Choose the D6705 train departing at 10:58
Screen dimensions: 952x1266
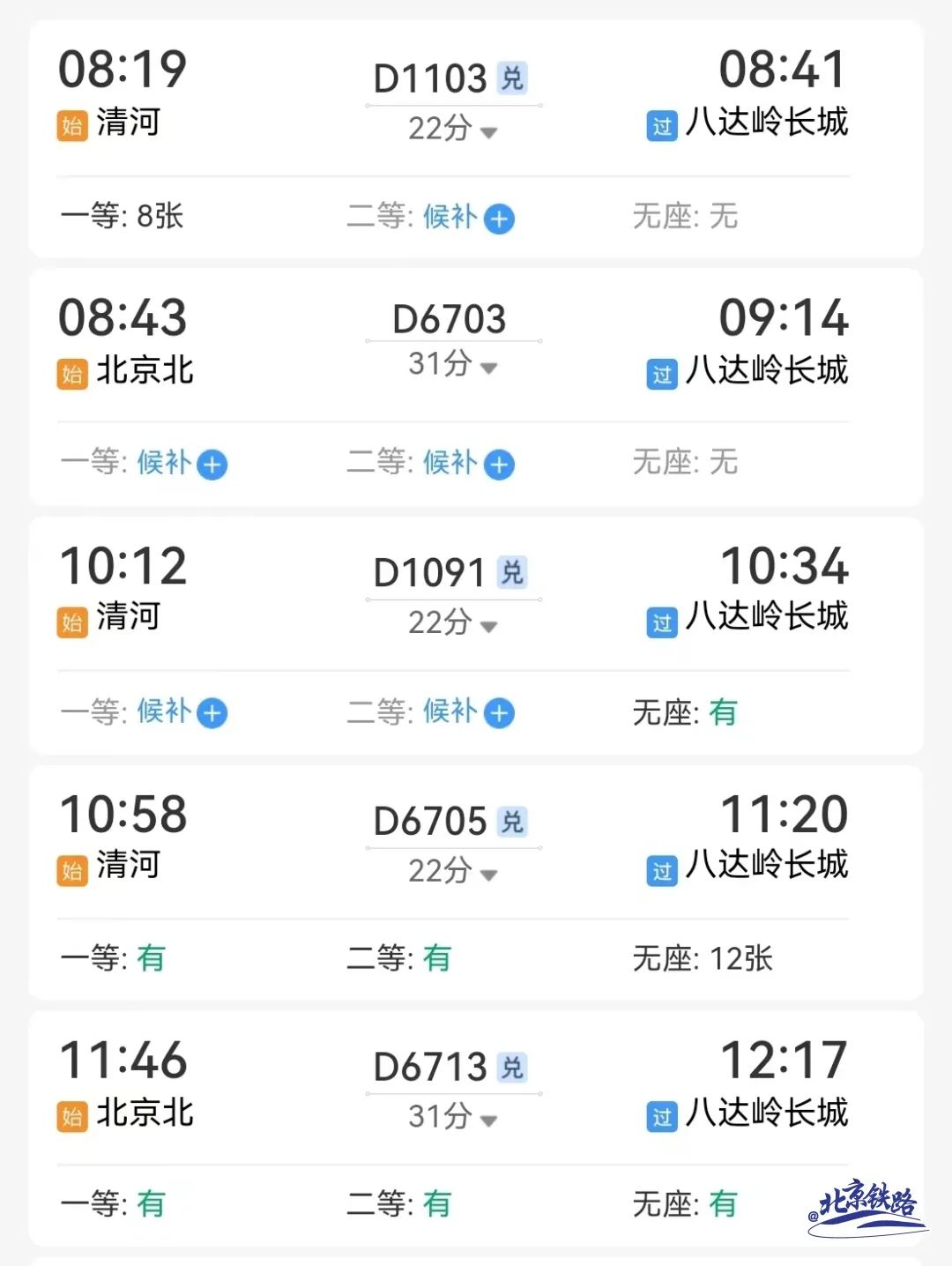click(x=430, y=822)
